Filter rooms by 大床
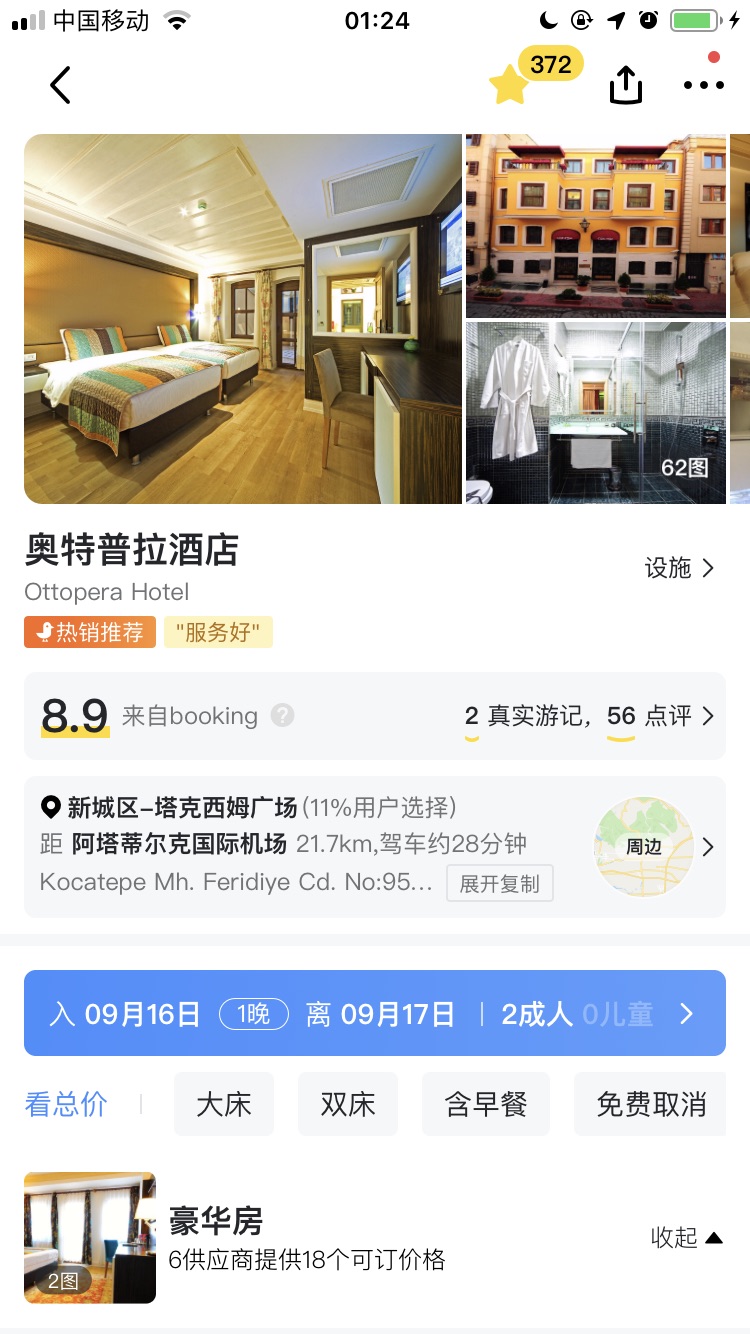The height and width of the screenshot is (1334, 750). 224,1104
